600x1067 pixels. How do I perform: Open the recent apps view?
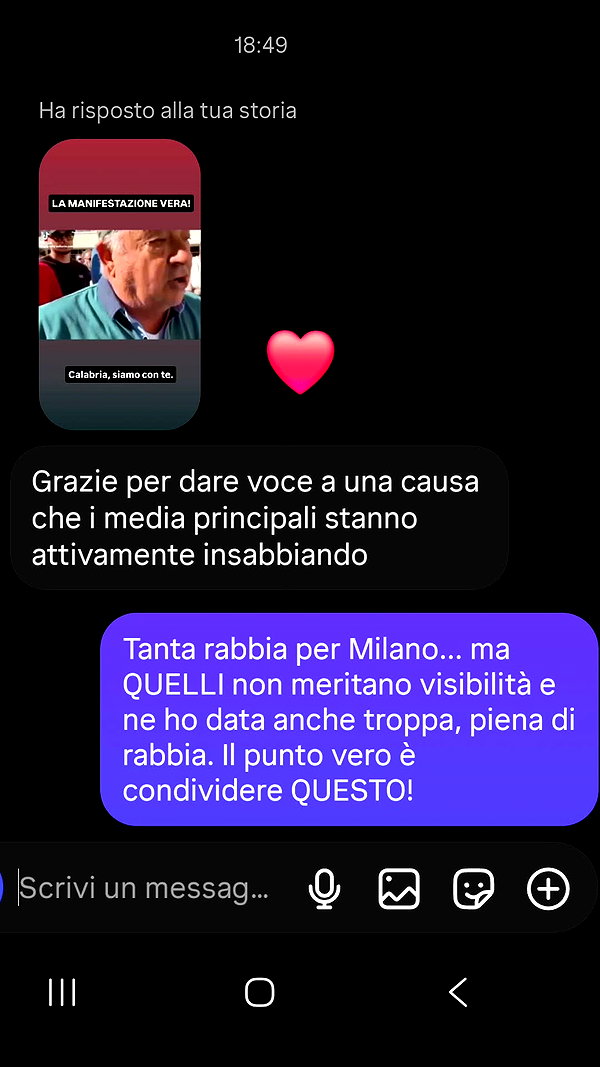(x=62, y=992)
